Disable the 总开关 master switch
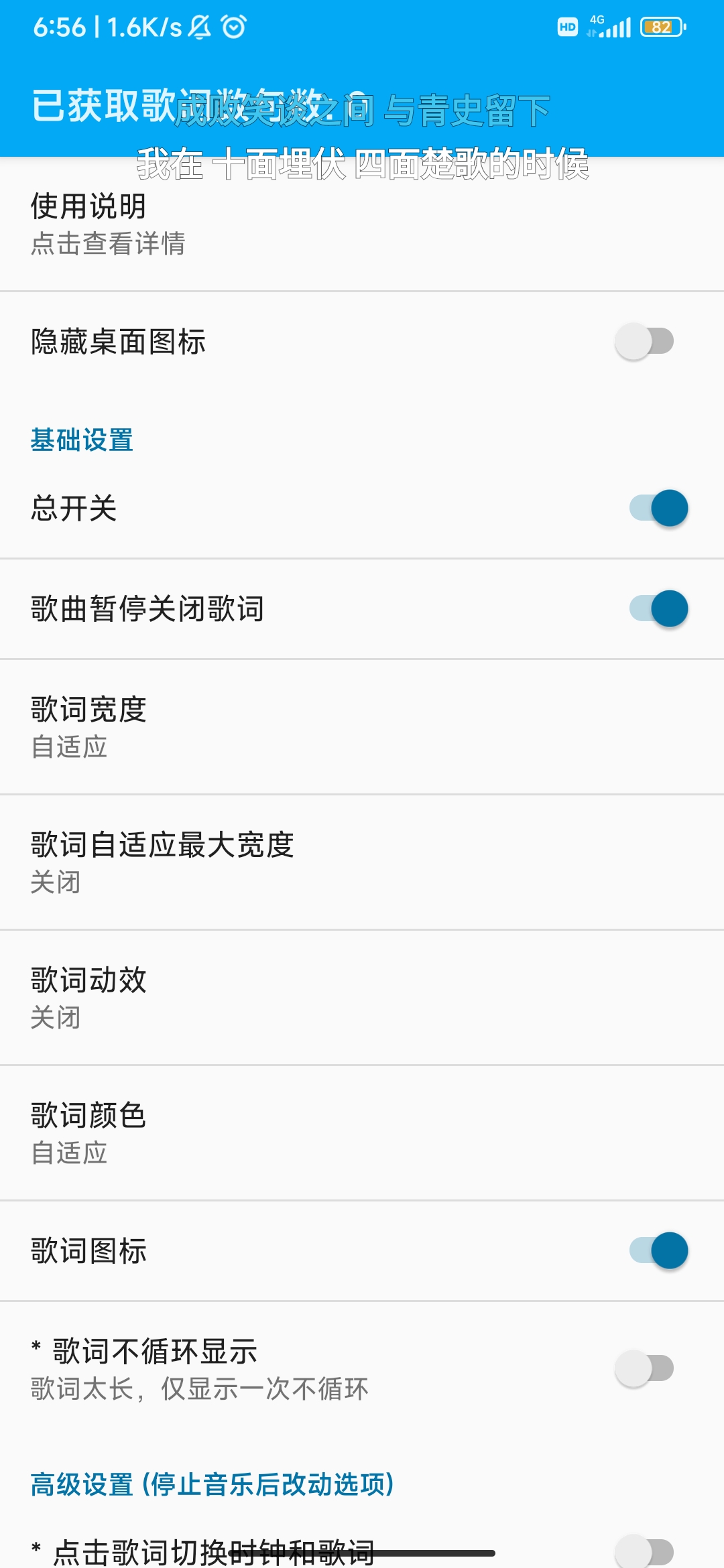This screenshot has width=724, height=1568. pos(658,508)
